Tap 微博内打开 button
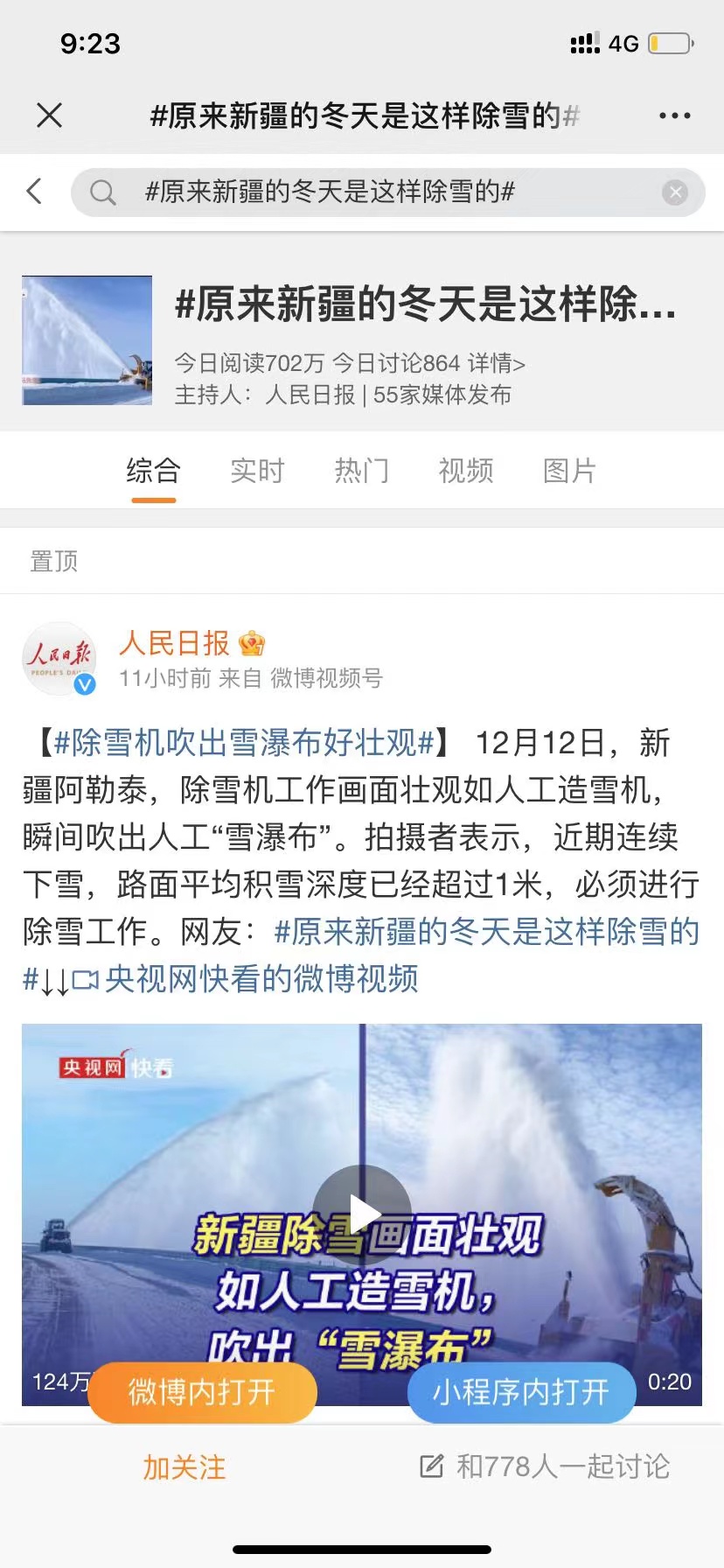Image resolution: width=724 pixels, height=1568 pixels. (x=202, y=1391)
